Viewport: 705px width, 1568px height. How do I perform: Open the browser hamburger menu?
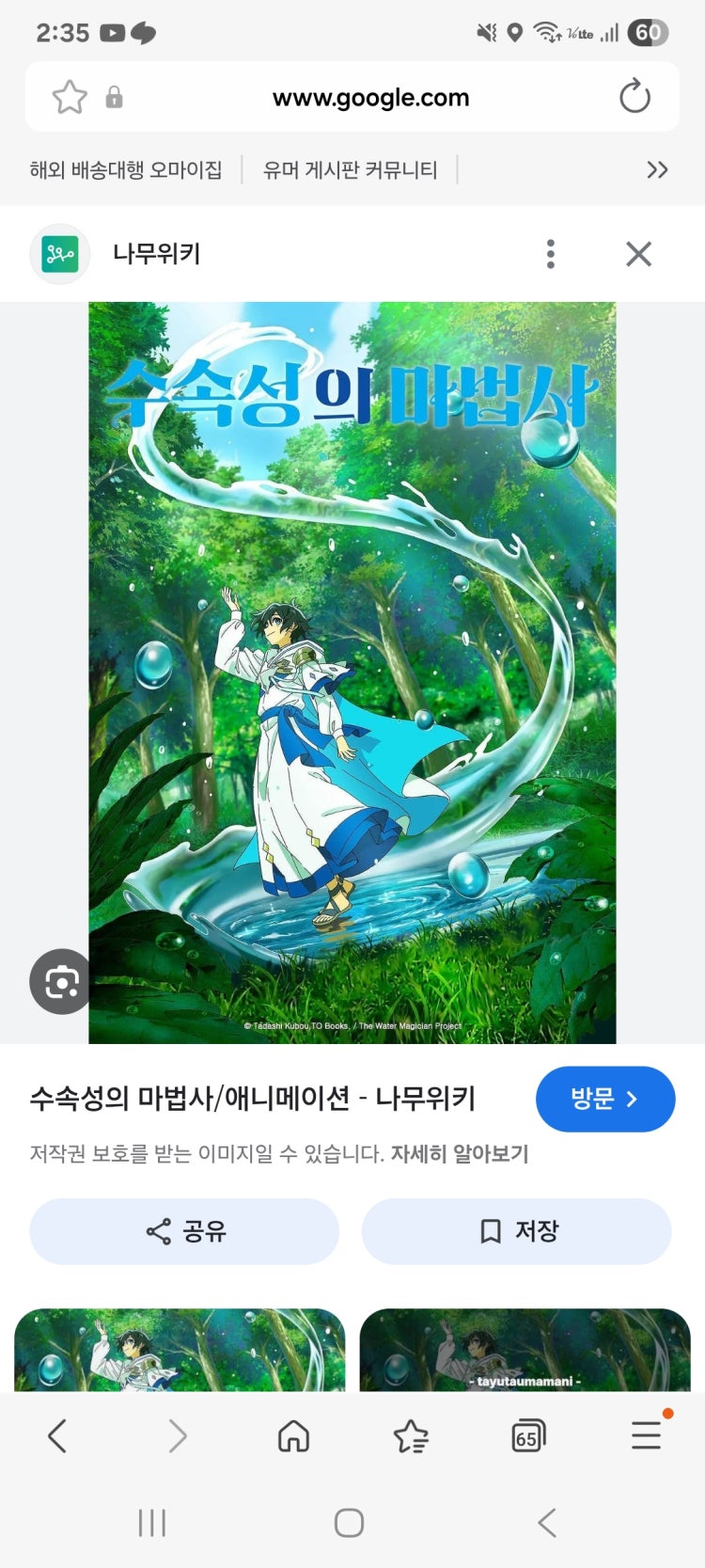pos(646,1436)
